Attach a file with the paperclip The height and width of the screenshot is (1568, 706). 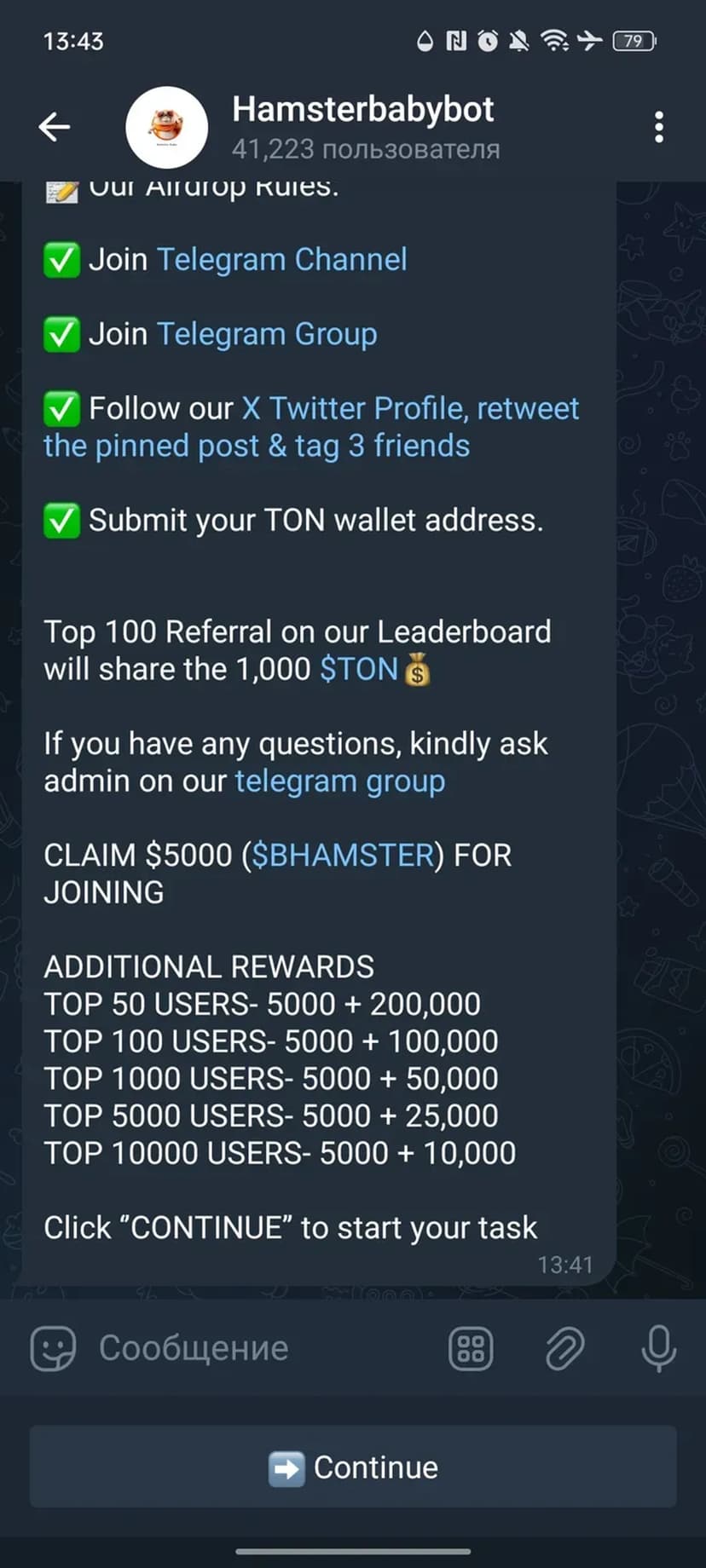coord(564,1348)
